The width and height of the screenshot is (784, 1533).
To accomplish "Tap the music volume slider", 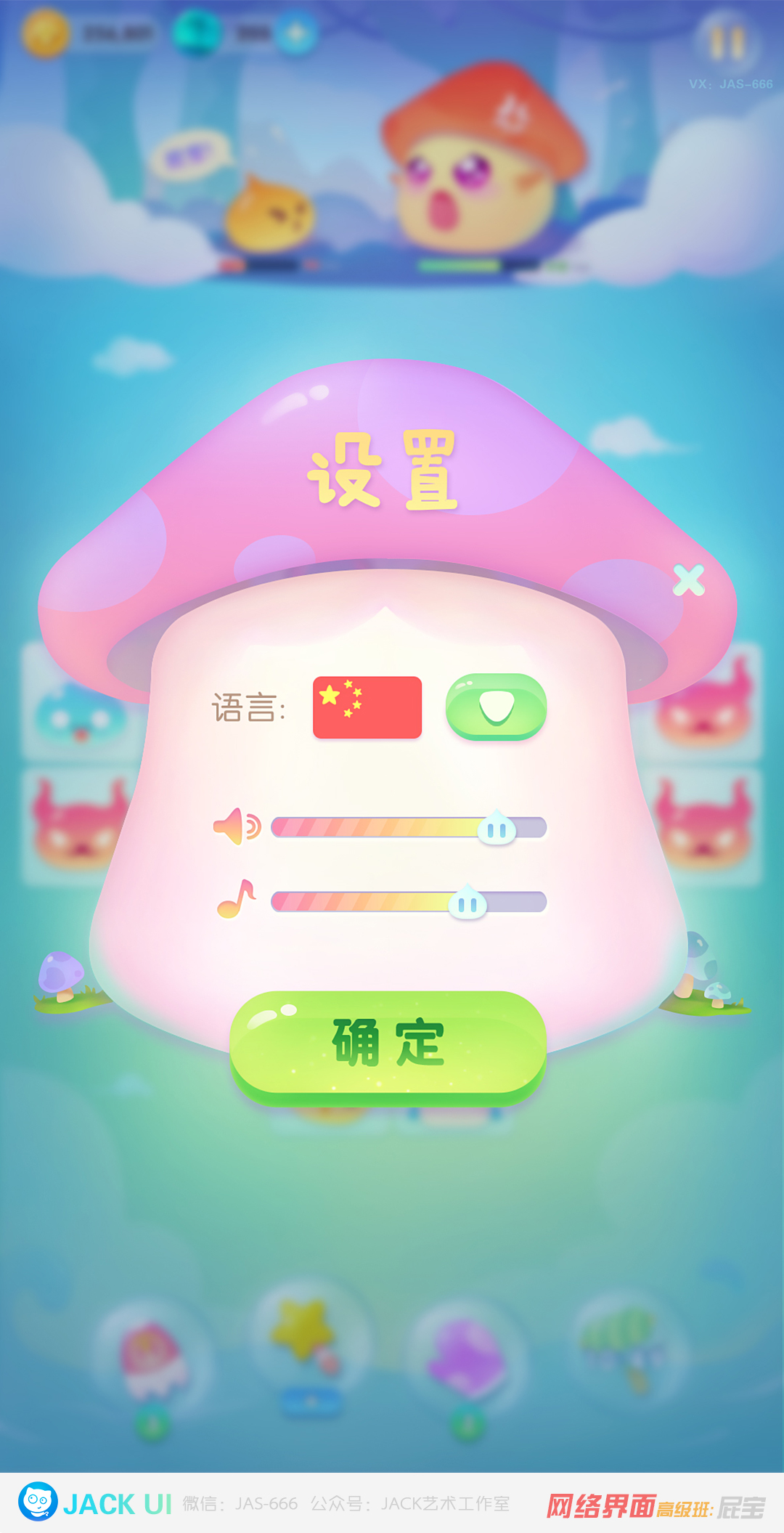I will tap(408, 902).
